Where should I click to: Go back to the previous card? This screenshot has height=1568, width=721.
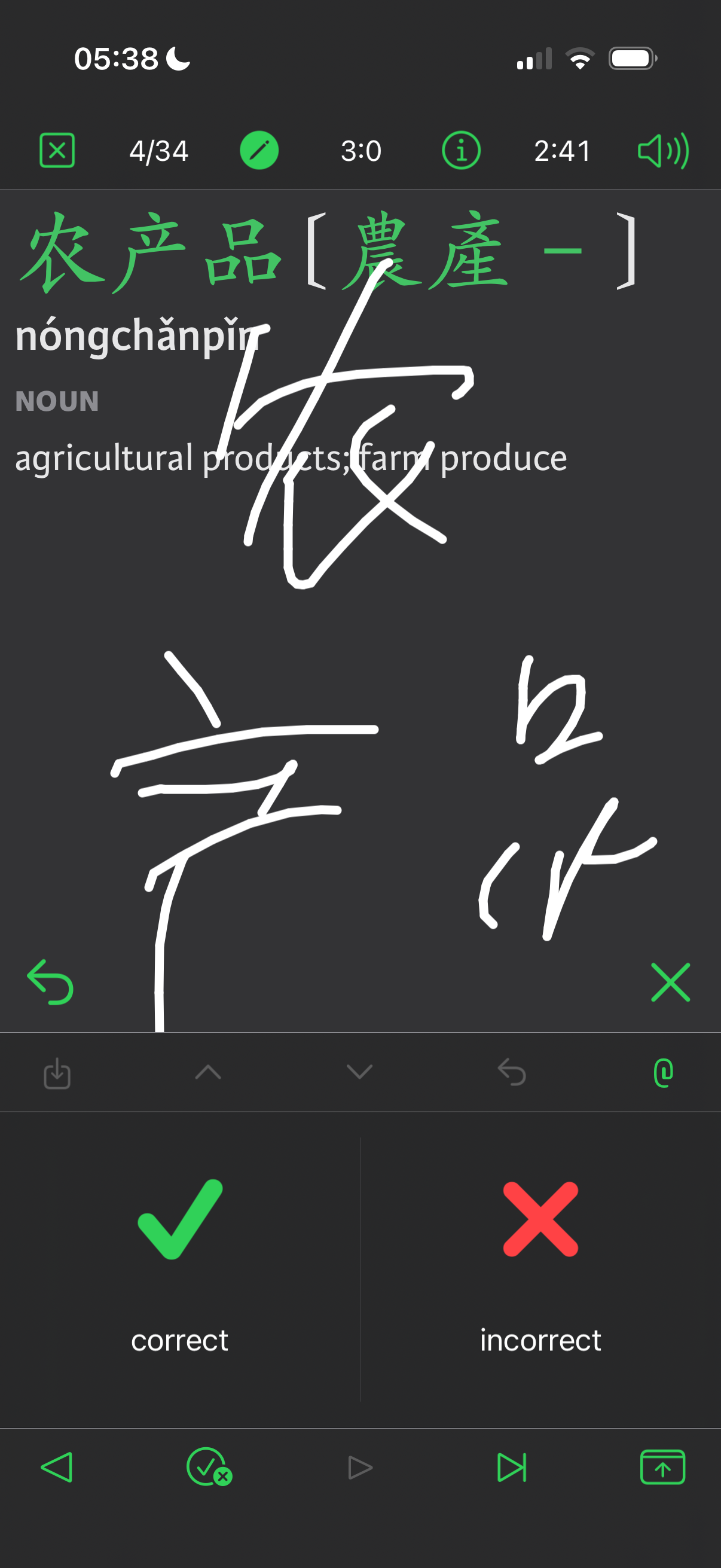[57, 1468]
